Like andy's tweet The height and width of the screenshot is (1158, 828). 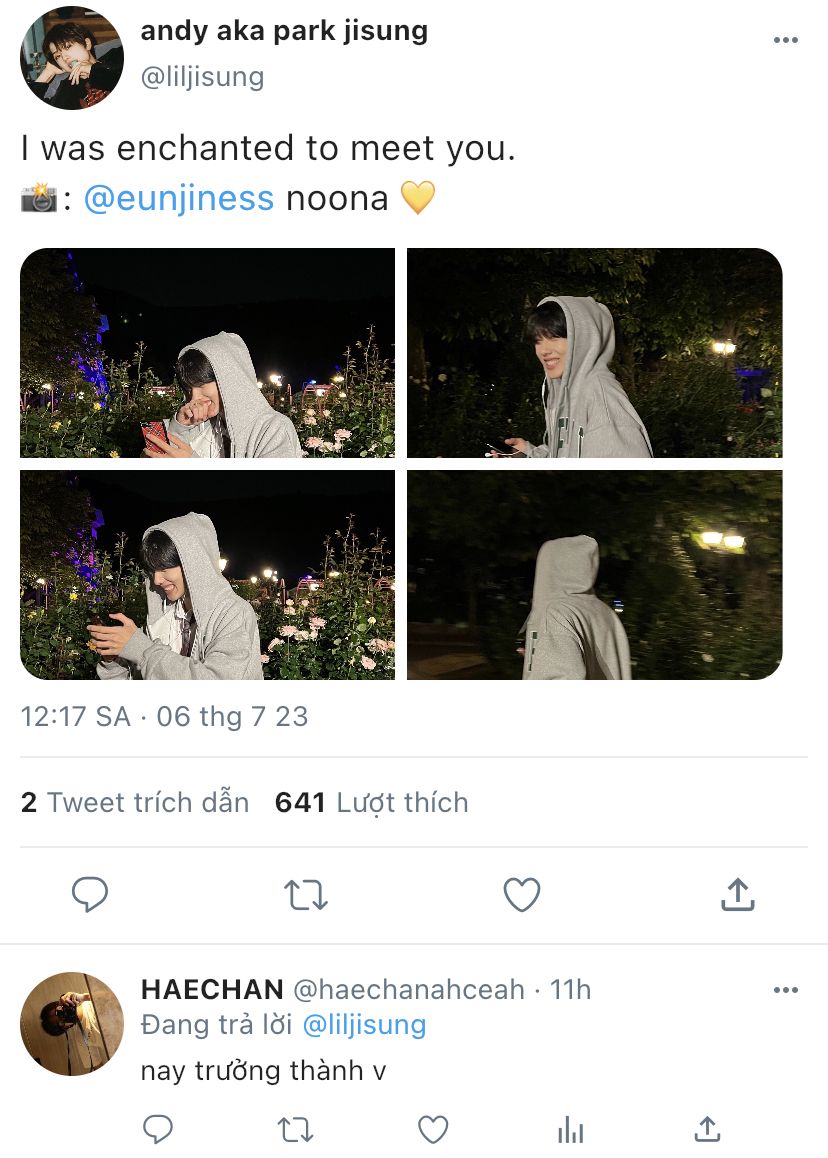tap(521, 895)
